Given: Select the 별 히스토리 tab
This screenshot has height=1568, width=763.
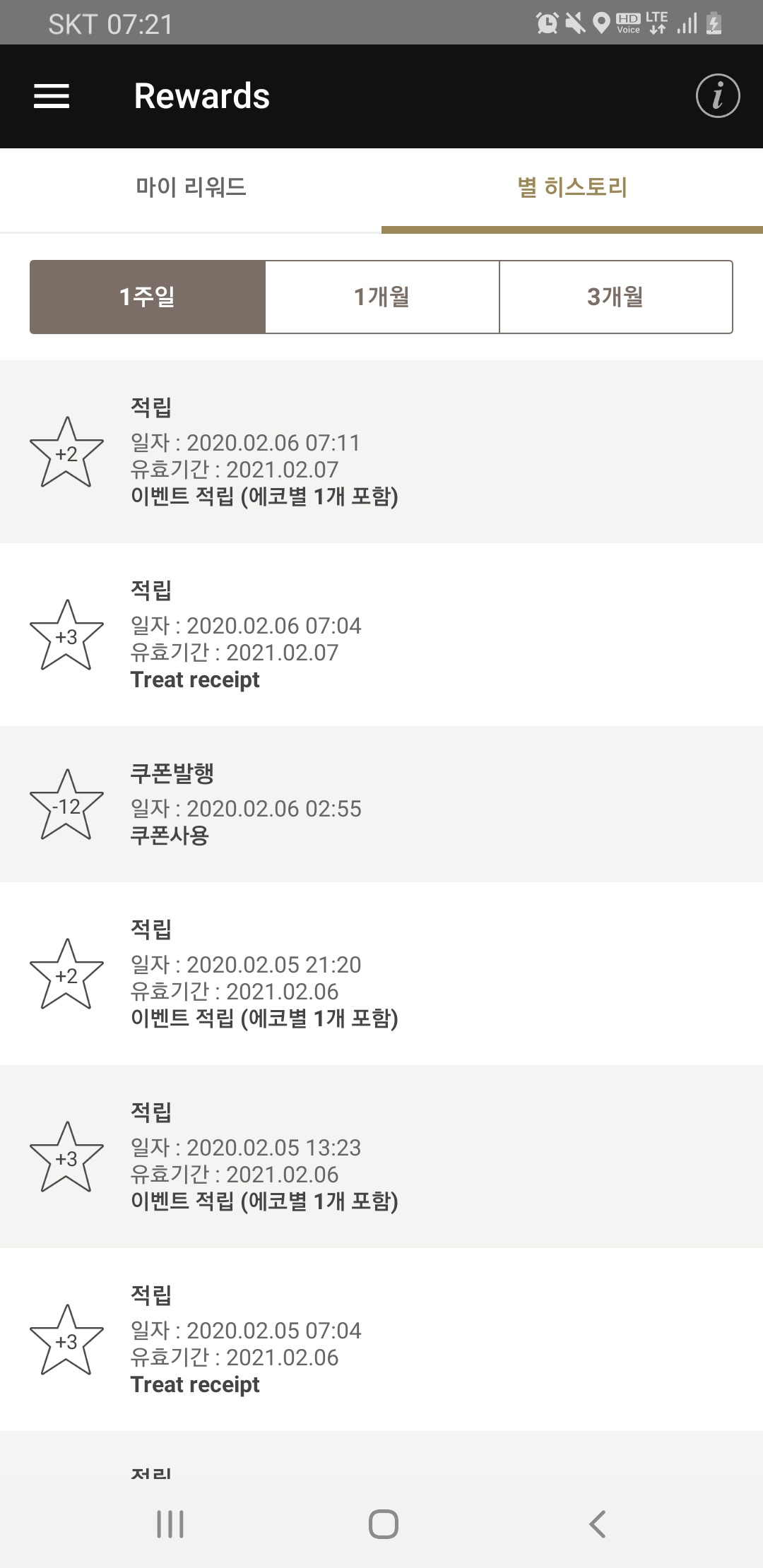Looking at the screenshot, I should (572, 187).
